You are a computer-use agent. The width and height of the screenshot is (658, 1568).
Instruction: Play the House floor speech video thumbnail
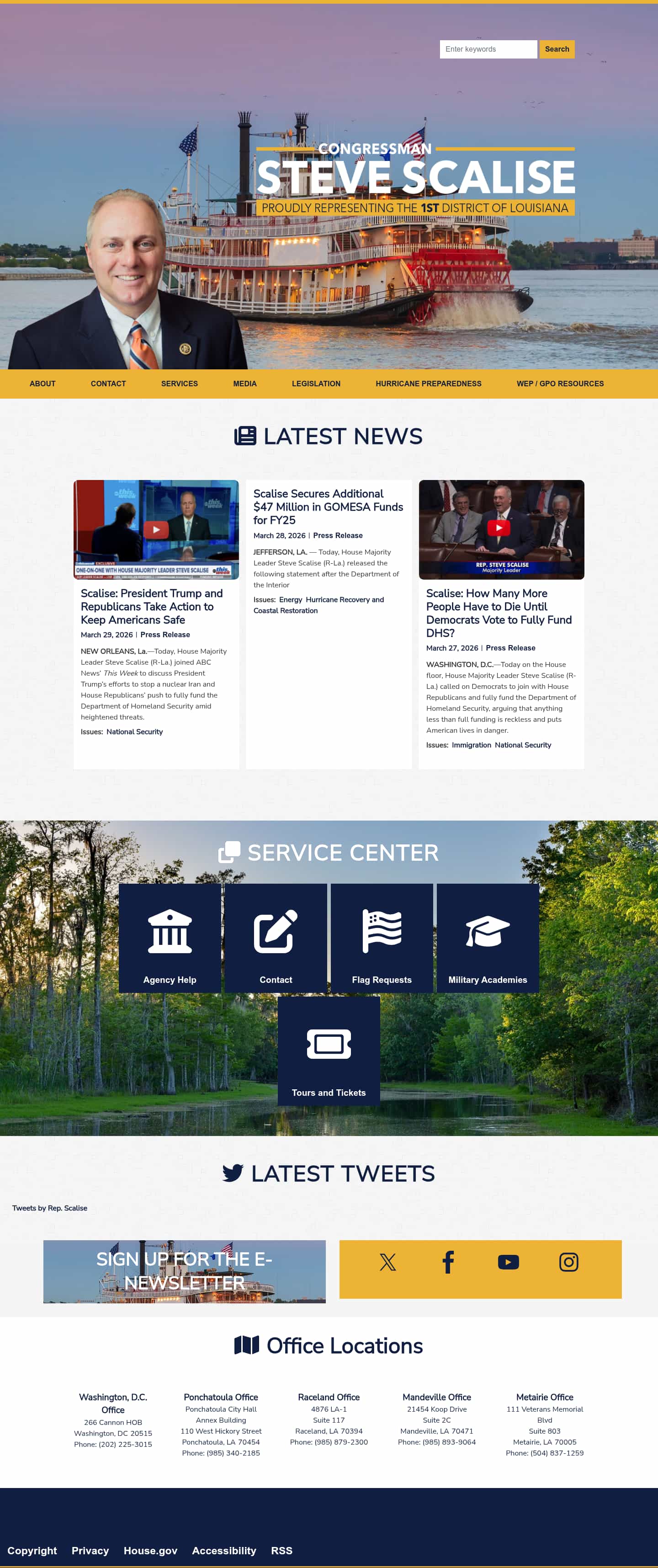coord(501,527)
